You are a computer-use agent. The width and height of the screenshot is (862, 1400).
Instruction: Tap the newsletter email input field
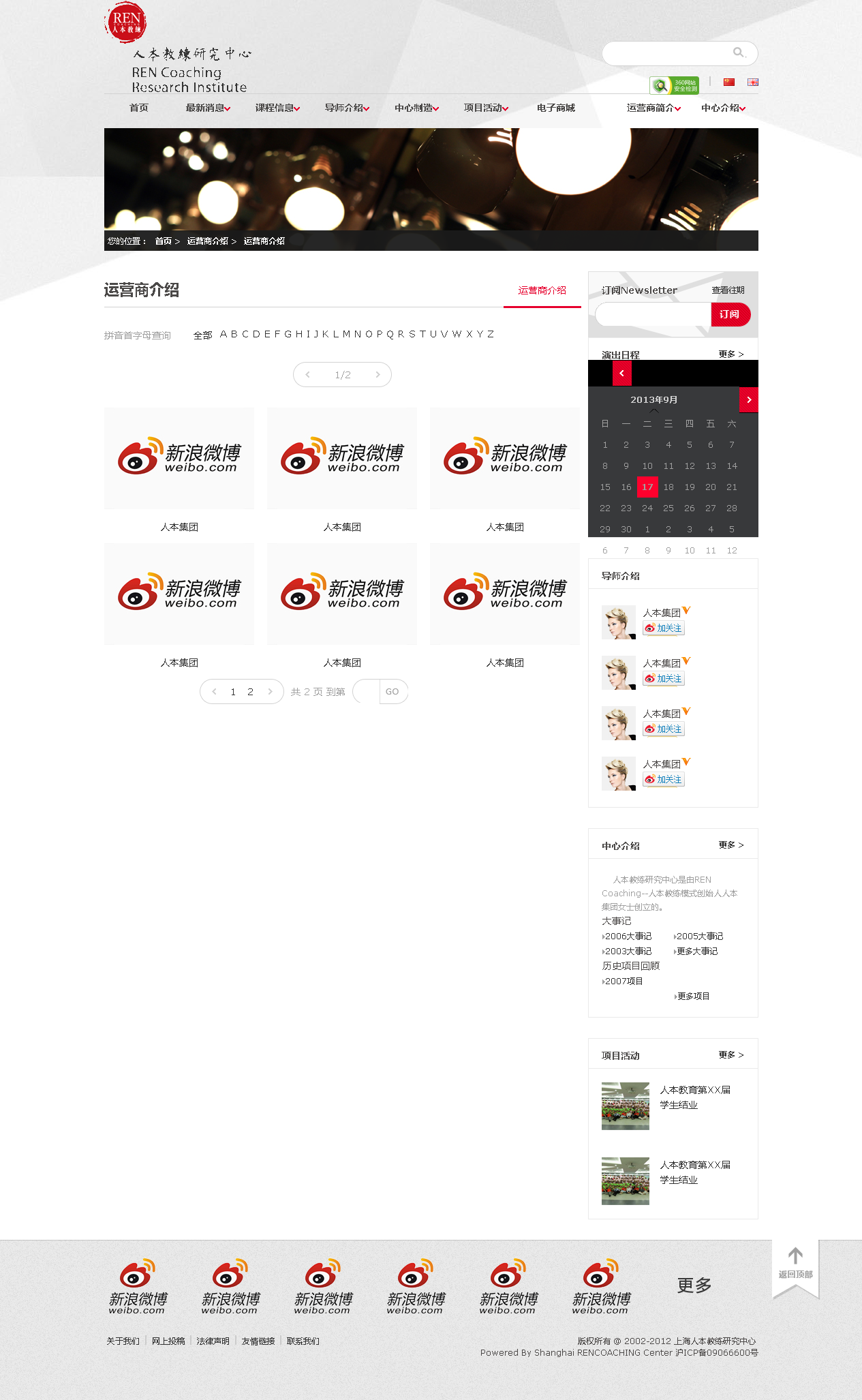[653, 314]
